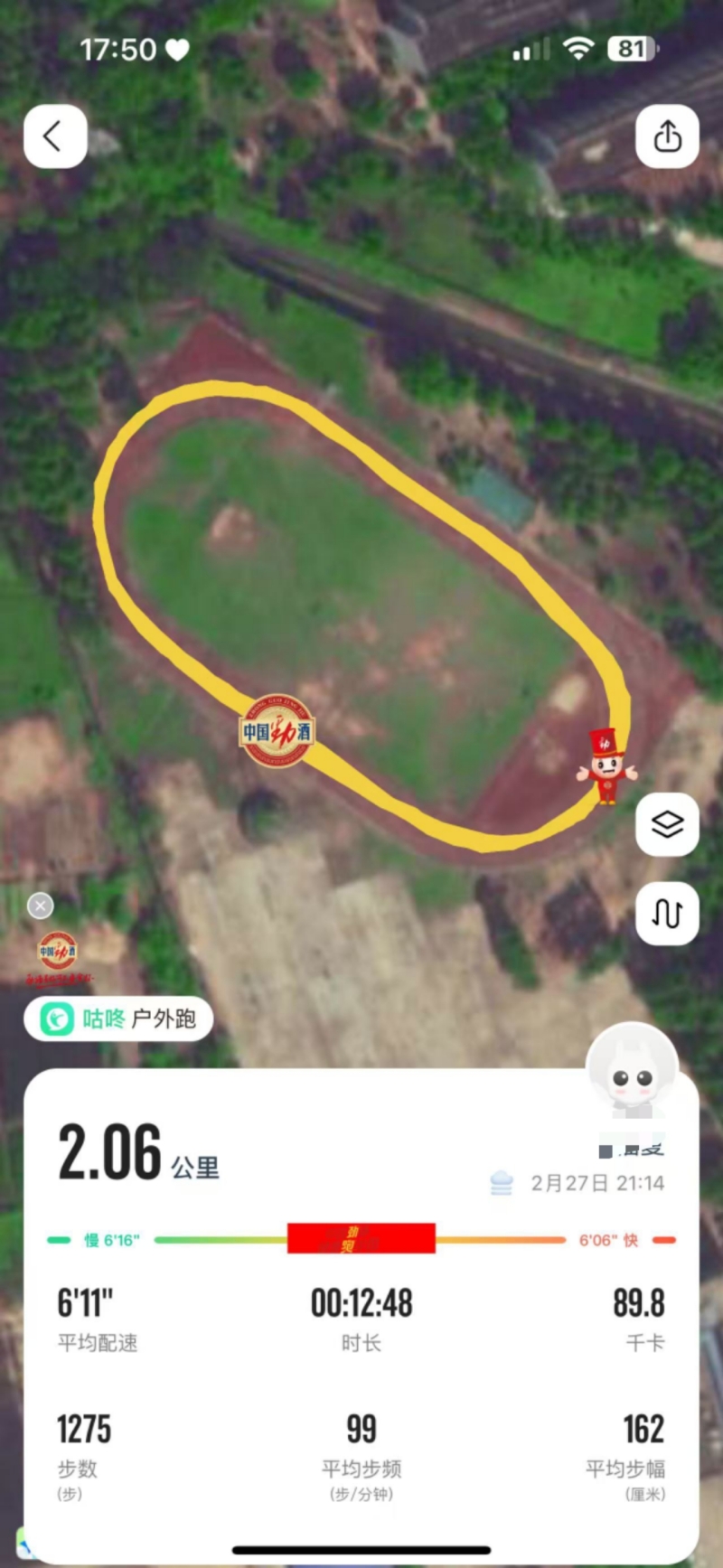Screen dimensions: 723x1568
Task: Tap the 咕咚 户外跑 label chip
Action: coord(118,1019)
